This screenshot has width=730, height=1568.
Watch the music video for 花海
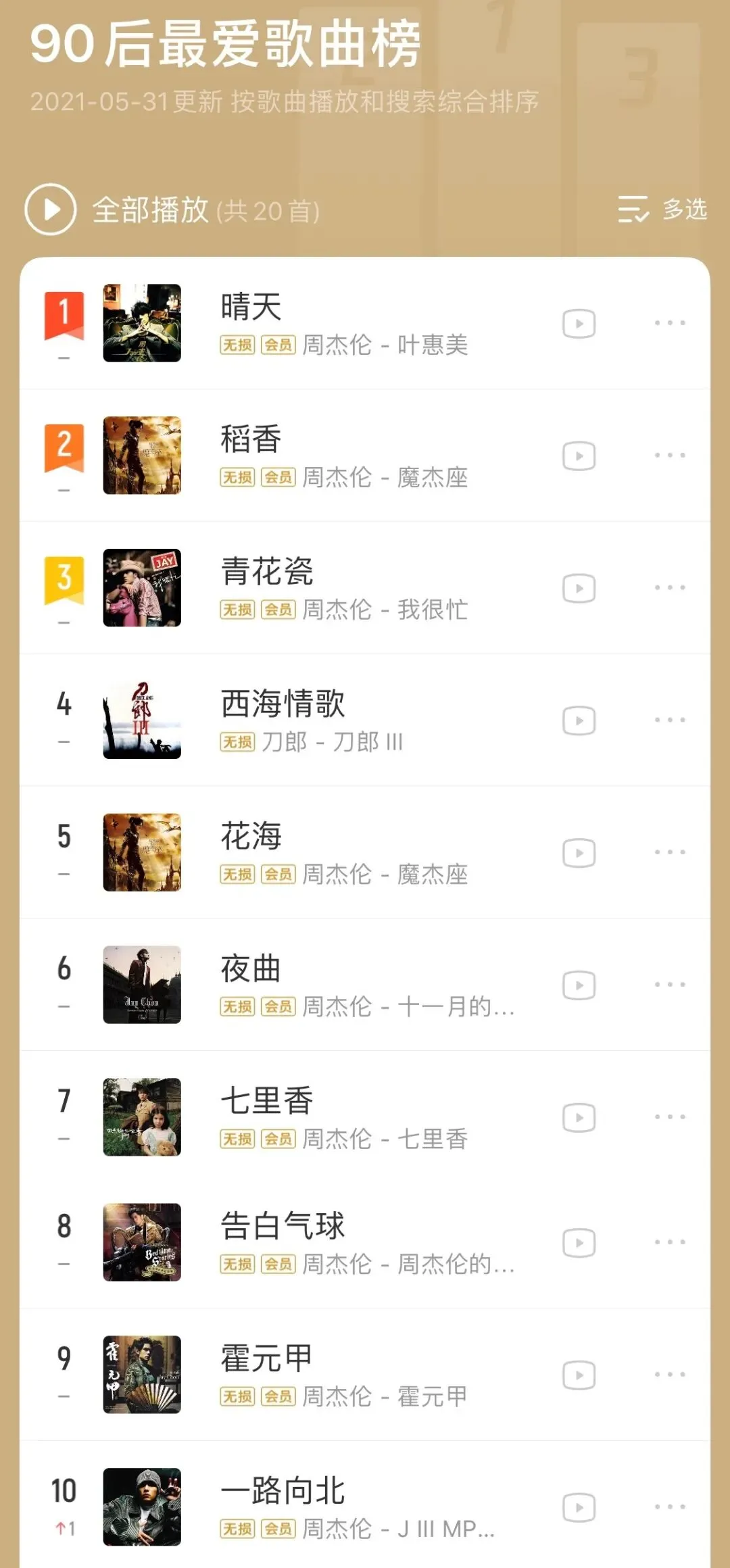[x=579, y=853]
